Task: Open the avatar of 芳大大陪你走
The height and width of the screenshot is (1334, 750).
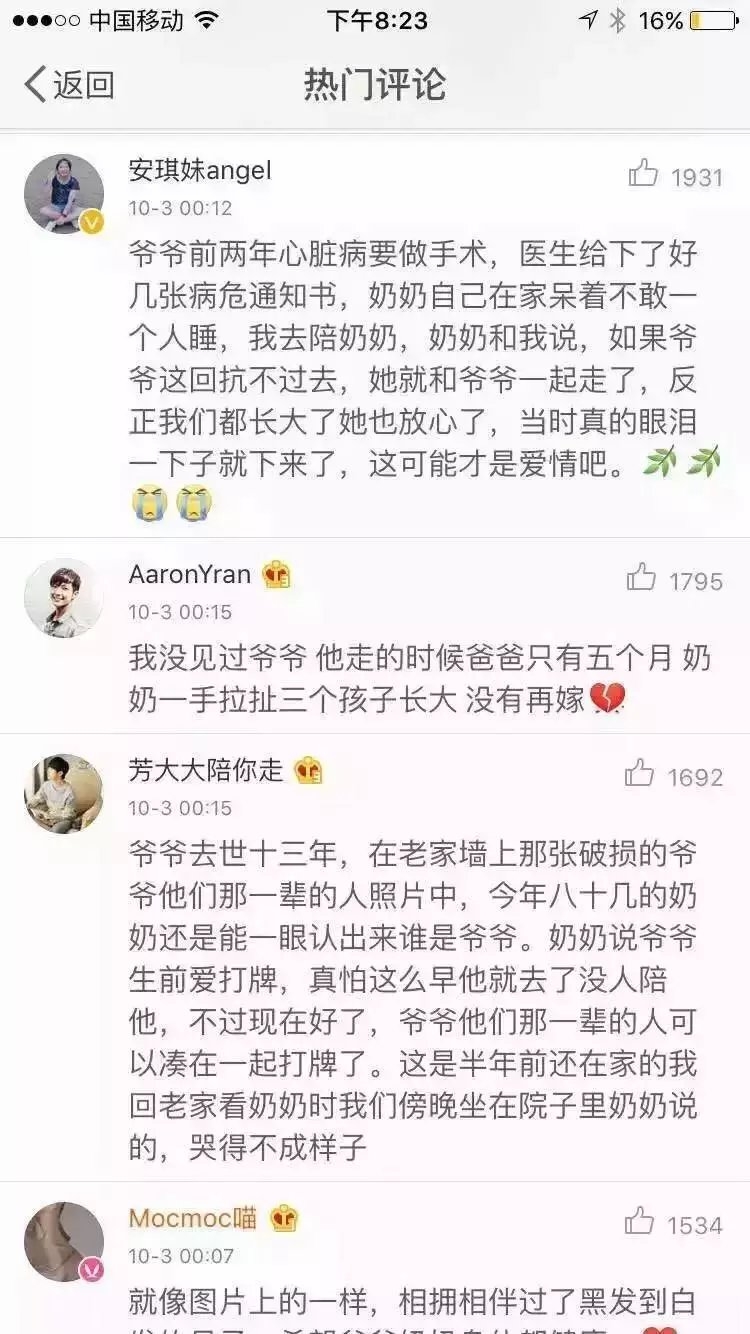Action: (64, 794)
